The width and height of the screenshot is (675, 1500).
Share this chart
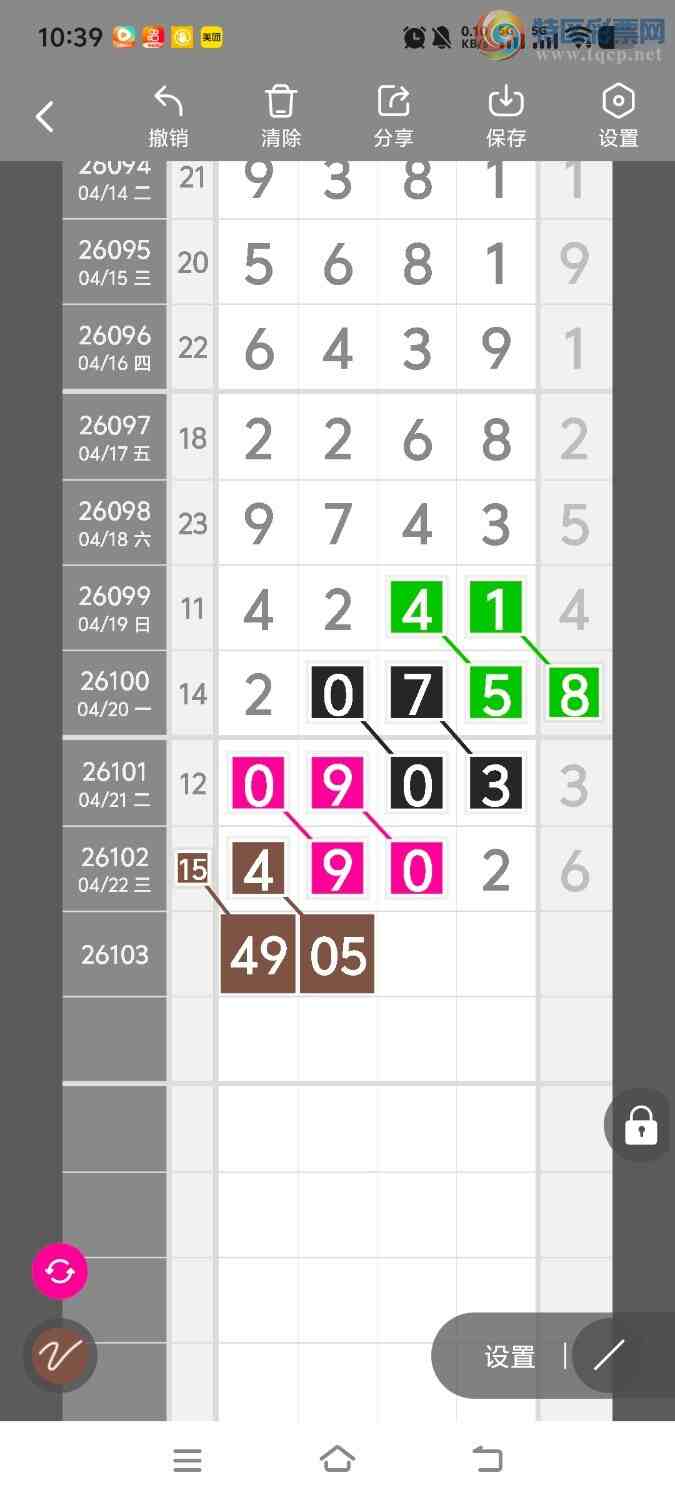tap(394, 117)
